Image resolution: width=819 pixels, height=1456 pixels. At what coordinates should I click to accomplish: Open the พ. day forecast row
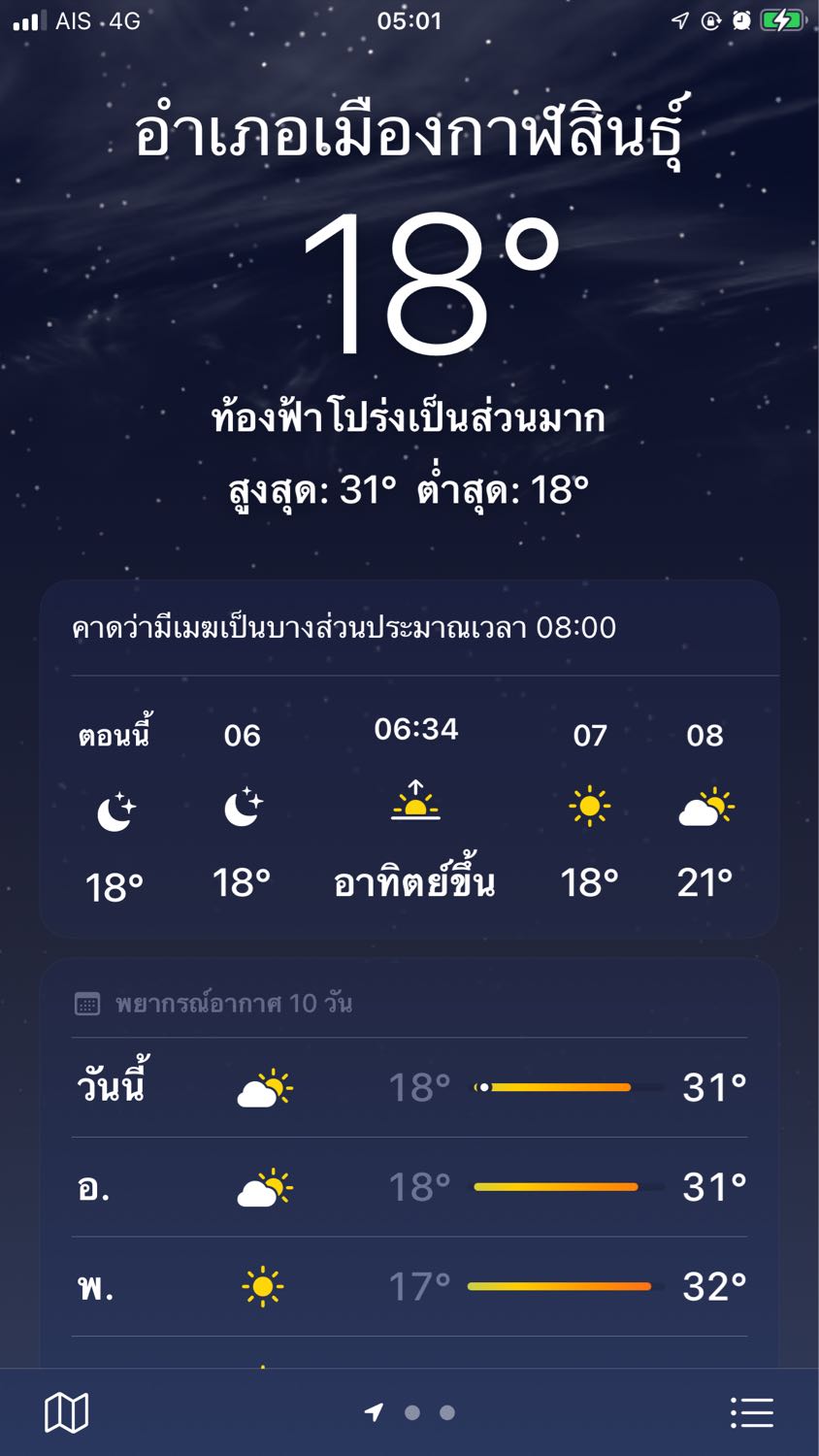[409, 1287]
